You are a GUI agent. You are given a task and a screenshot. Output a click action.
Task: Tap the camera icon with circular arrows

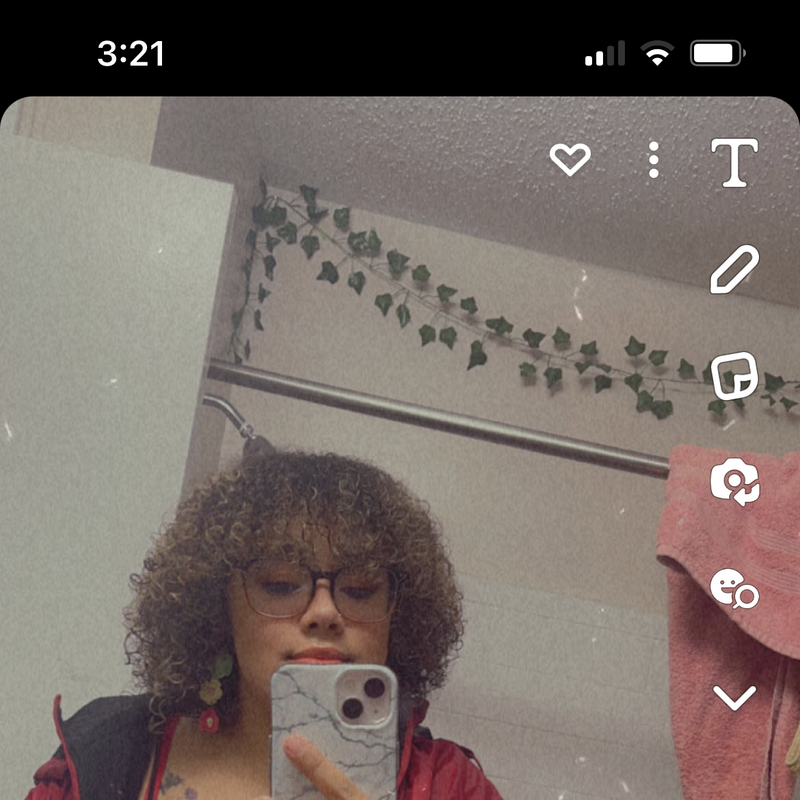(734, 482)
